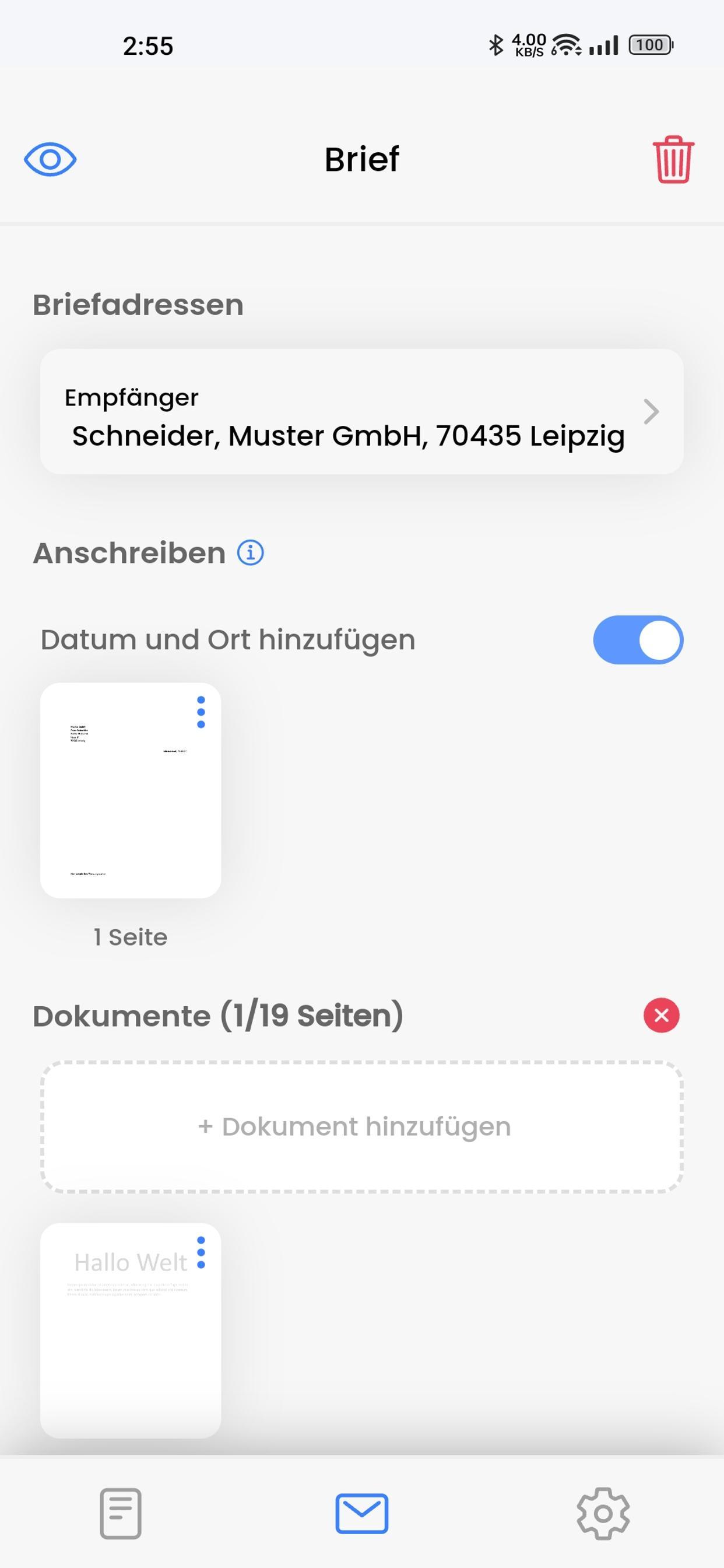Tap Dokument hinzufügen to add a document
Screen dimensions: 724x1568
(361, 1126)
